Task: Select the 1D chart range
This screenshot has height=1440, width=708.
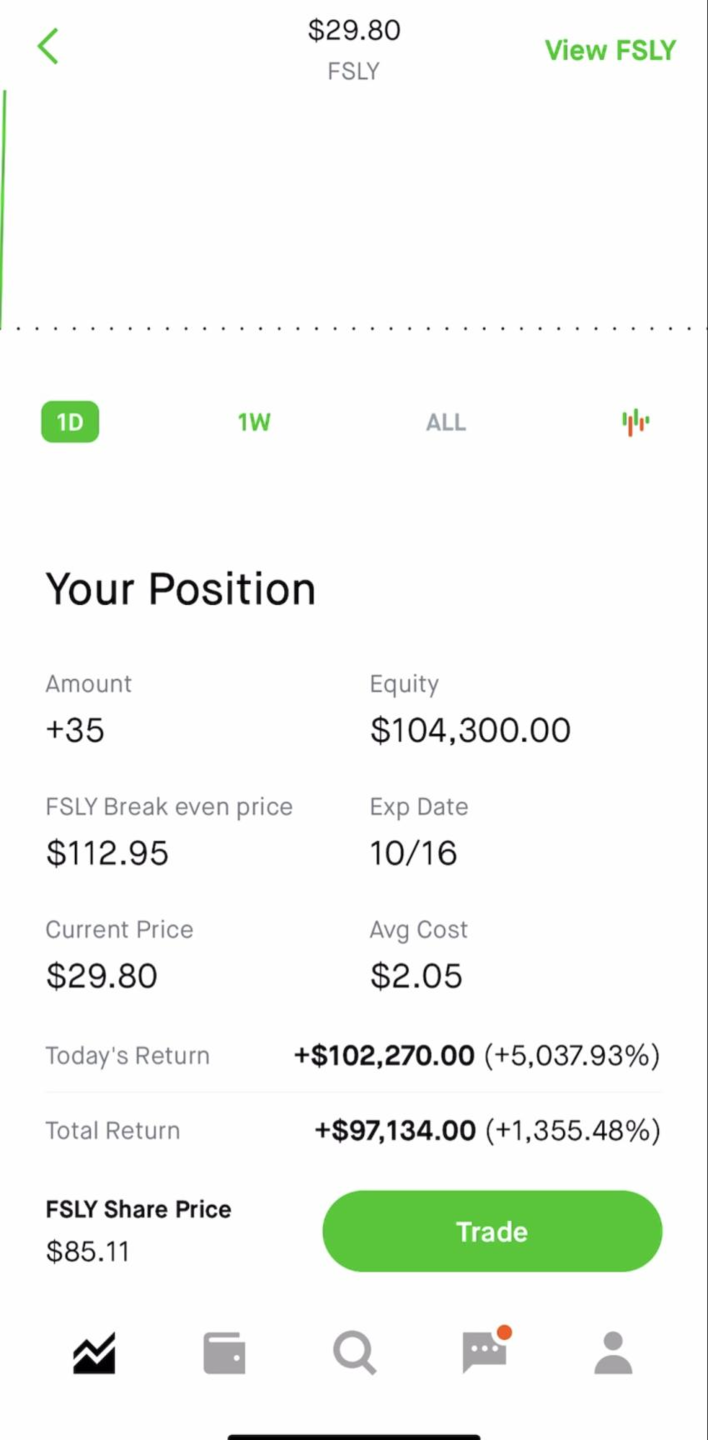Action: click(x=70, y=422)
